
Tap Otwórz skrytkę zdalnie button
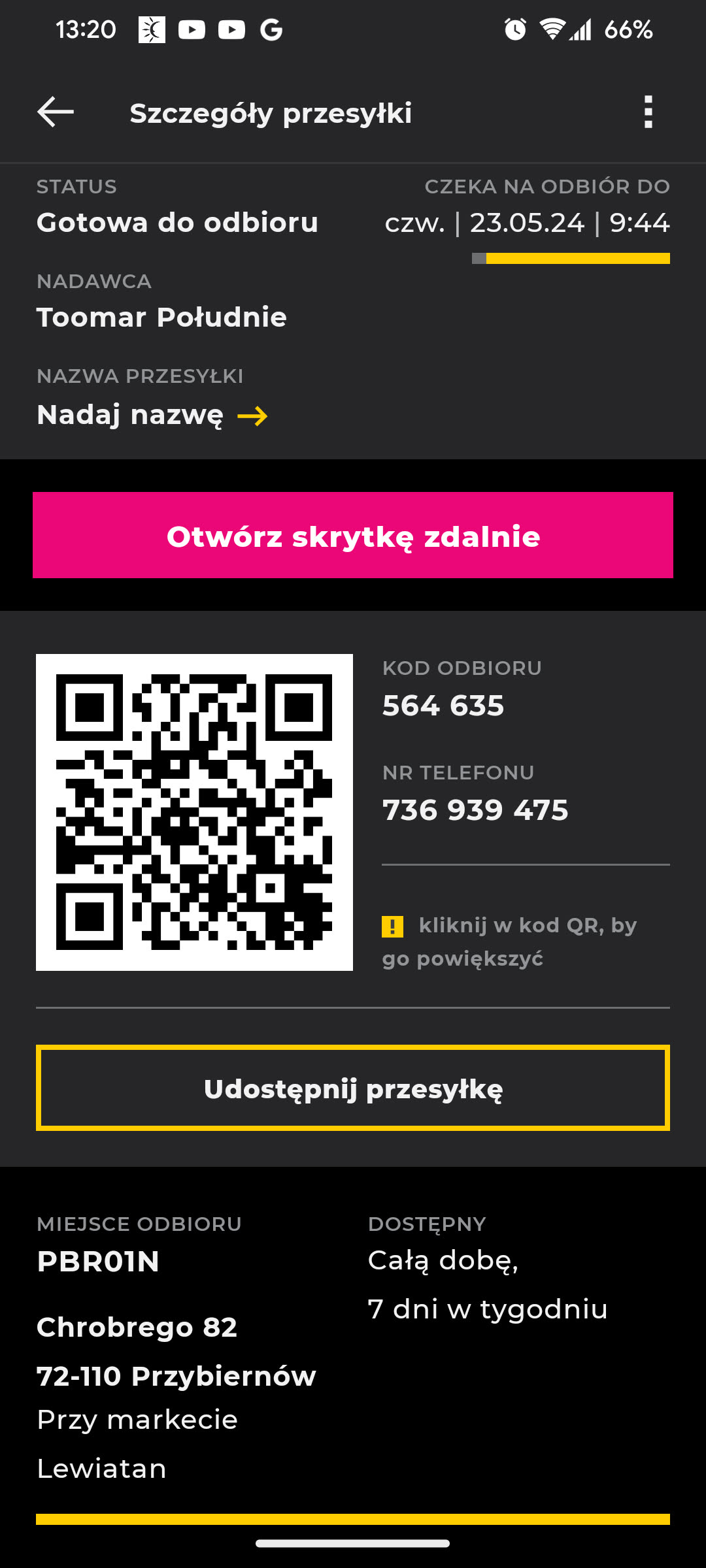tap(353, 535)
